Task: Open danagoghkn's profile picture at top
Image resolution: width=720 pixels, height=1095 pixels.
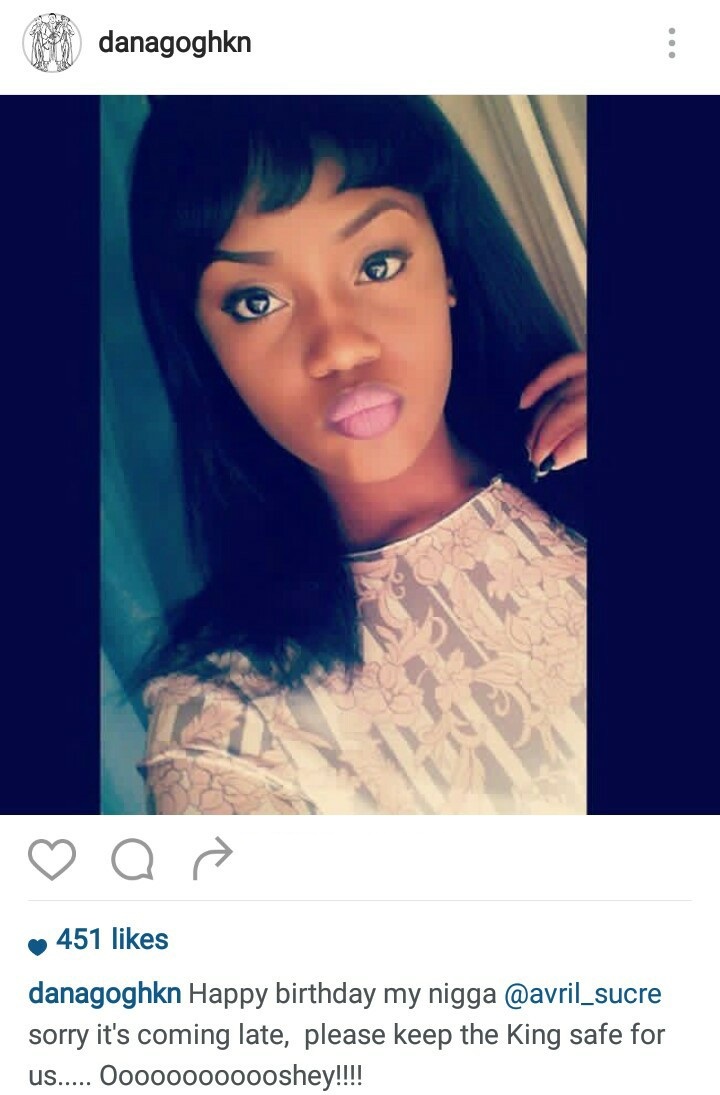Action: [x=52, y=43]
